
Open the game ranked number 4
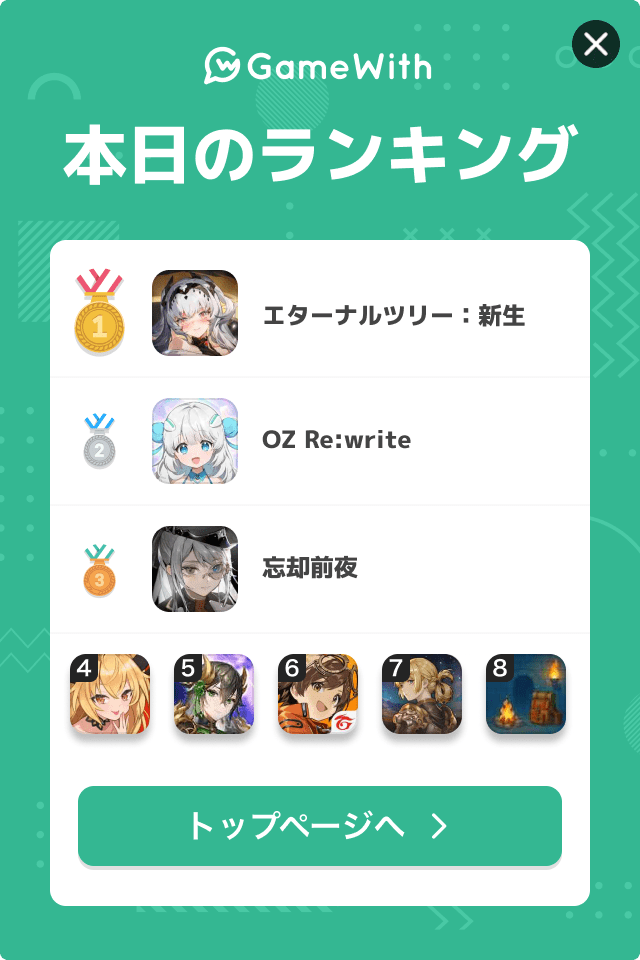click(x=110, y=694)
